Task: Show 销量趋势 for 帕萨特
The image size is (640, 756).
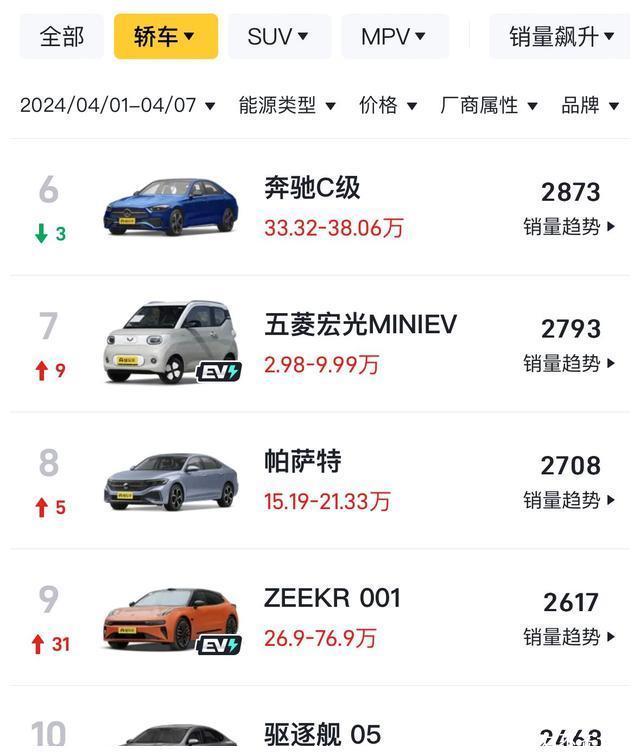Action: click(x=570, y=500)
